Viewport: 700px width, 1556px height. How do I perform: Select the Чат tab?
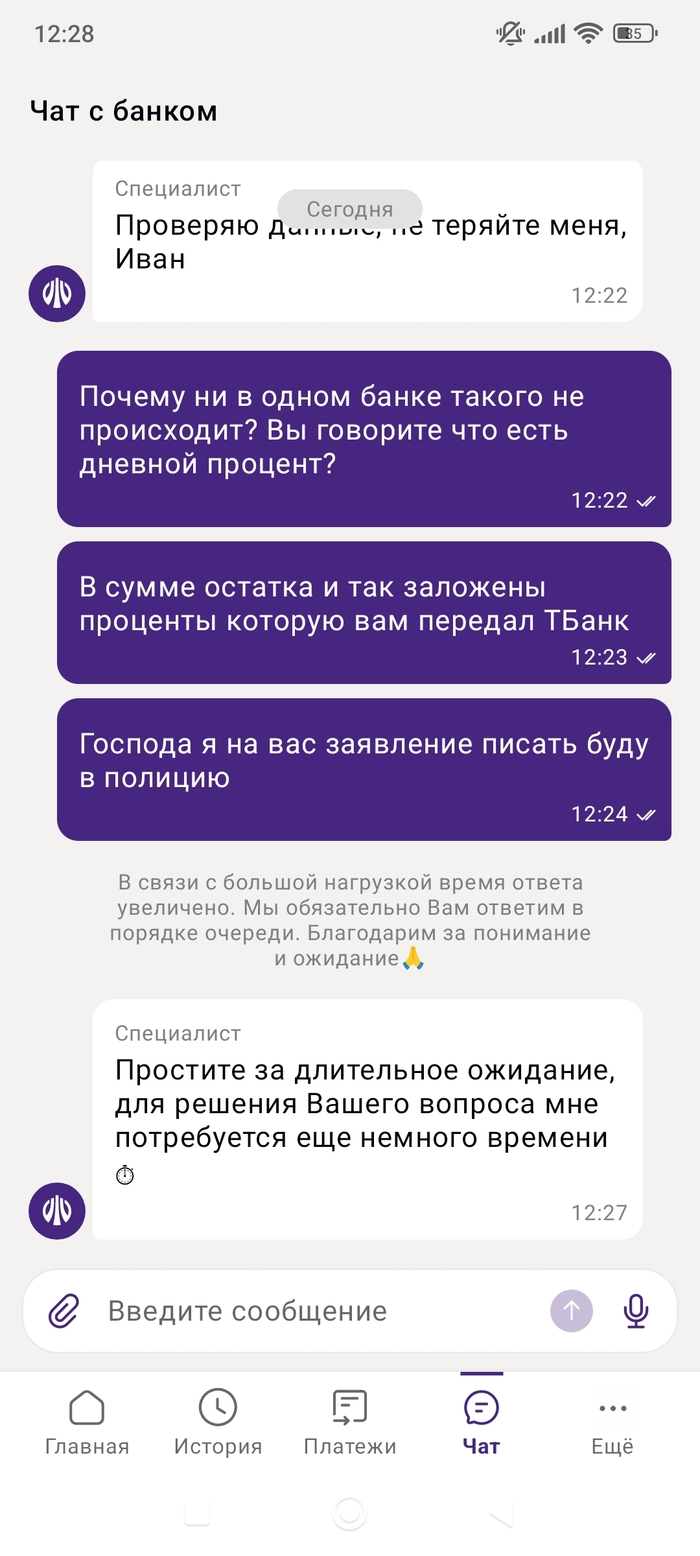[x=481, y=1421]
